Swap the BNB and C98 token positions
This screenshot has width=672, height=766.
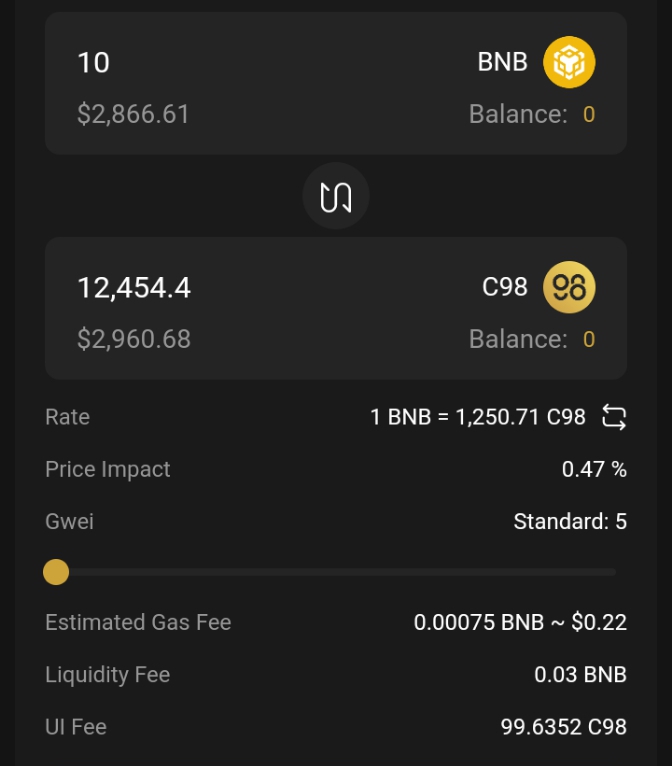[x=336, y=197]
